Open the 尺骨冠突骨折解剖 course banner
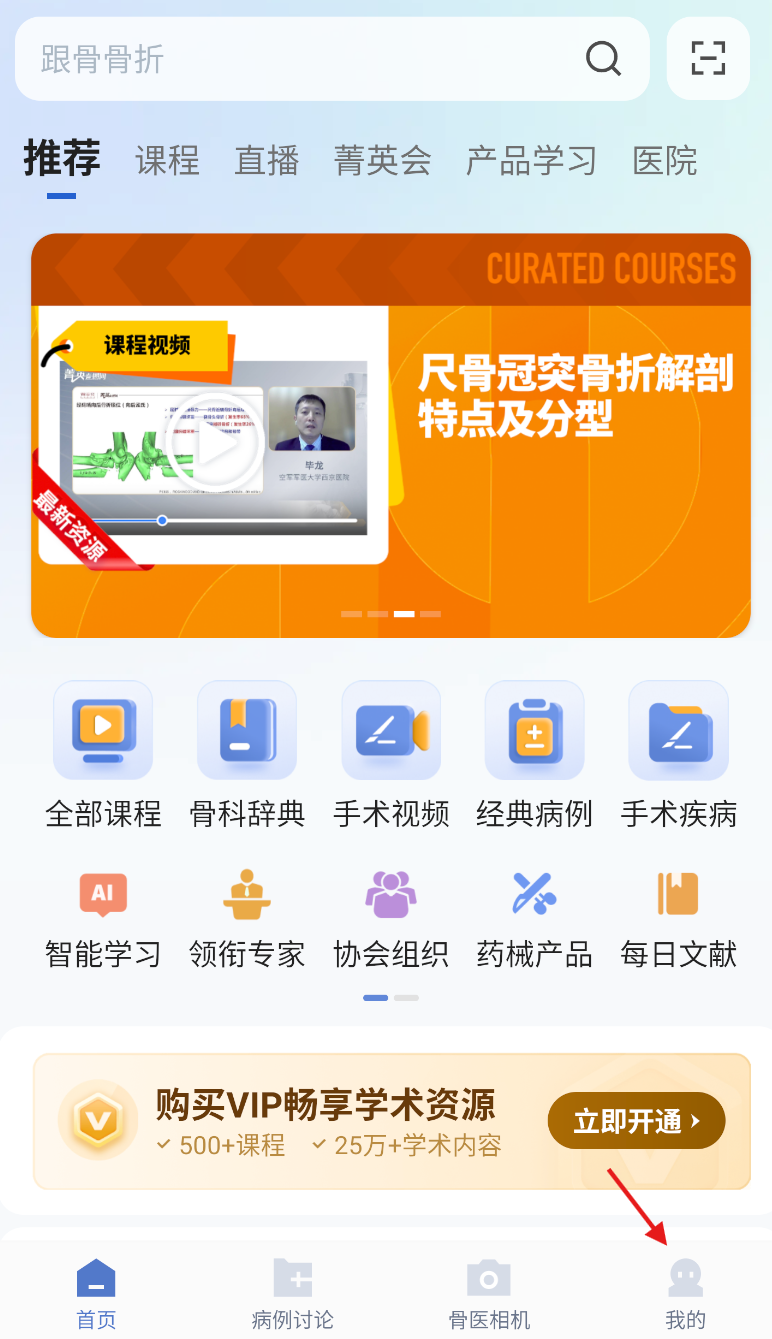The width and height of the screenshot is (772, 1339). click(390, 436)
